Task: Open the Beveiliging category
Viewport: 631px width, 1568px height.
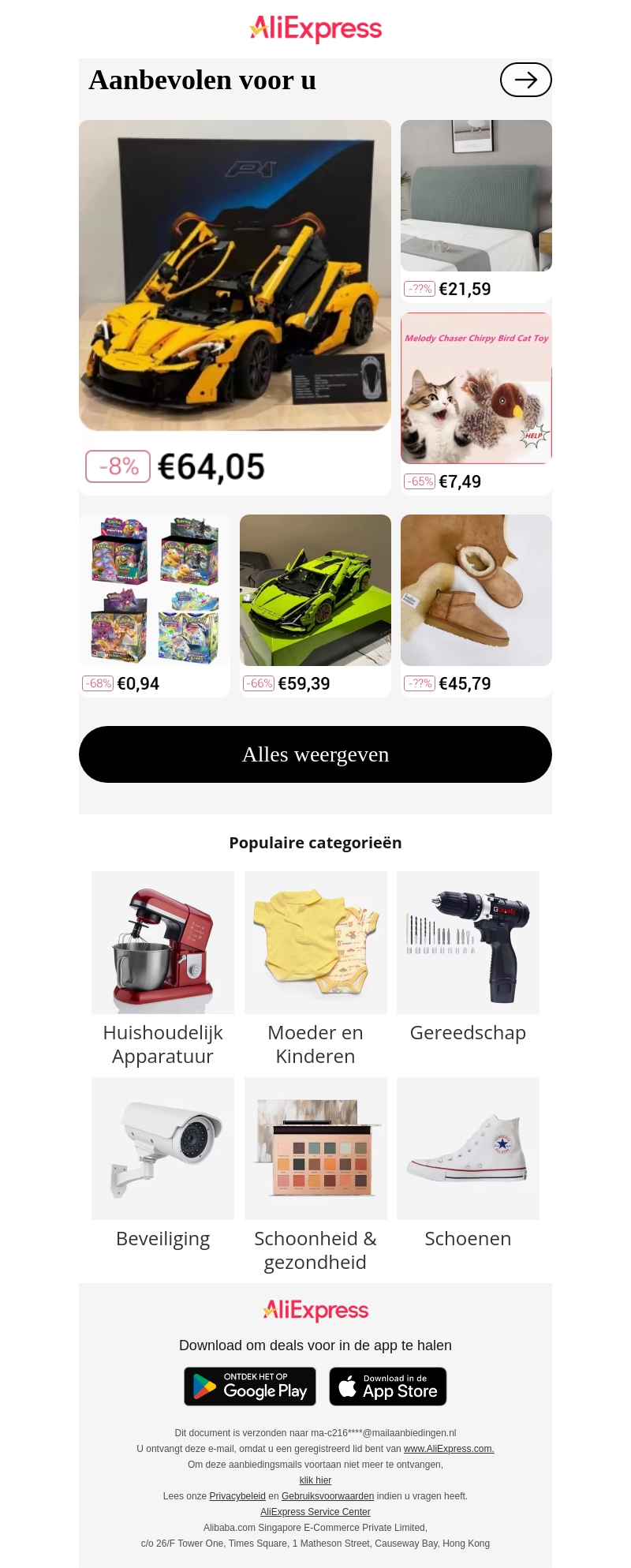Action: coord(162,1149)
